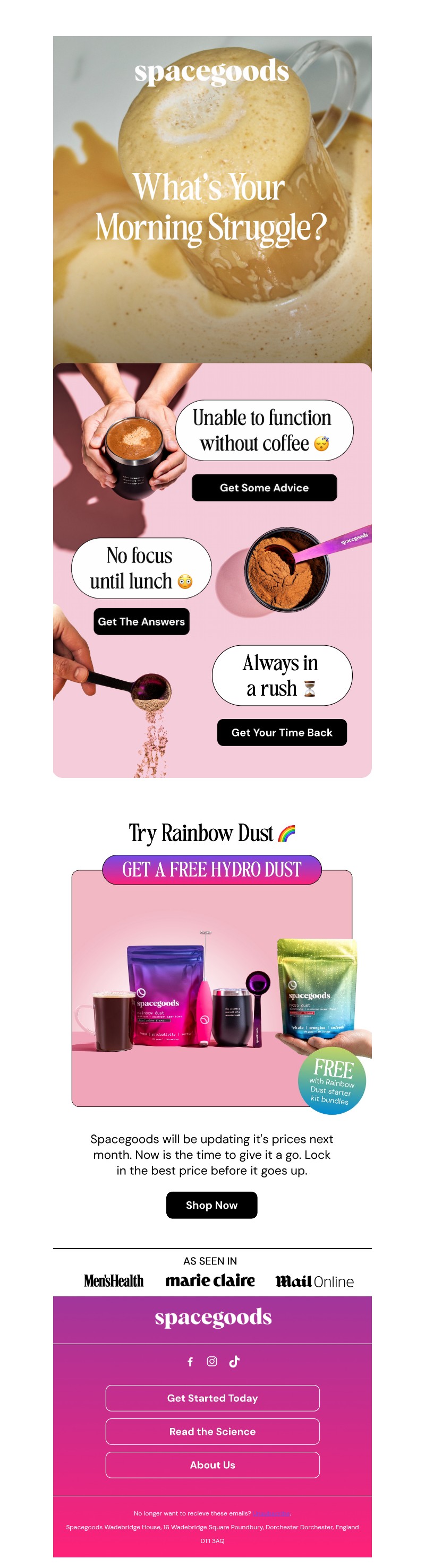Select Get Your Time Back
Image resolution: width=425 pixels, height=1568 pixels.
[x=282, y=732]
